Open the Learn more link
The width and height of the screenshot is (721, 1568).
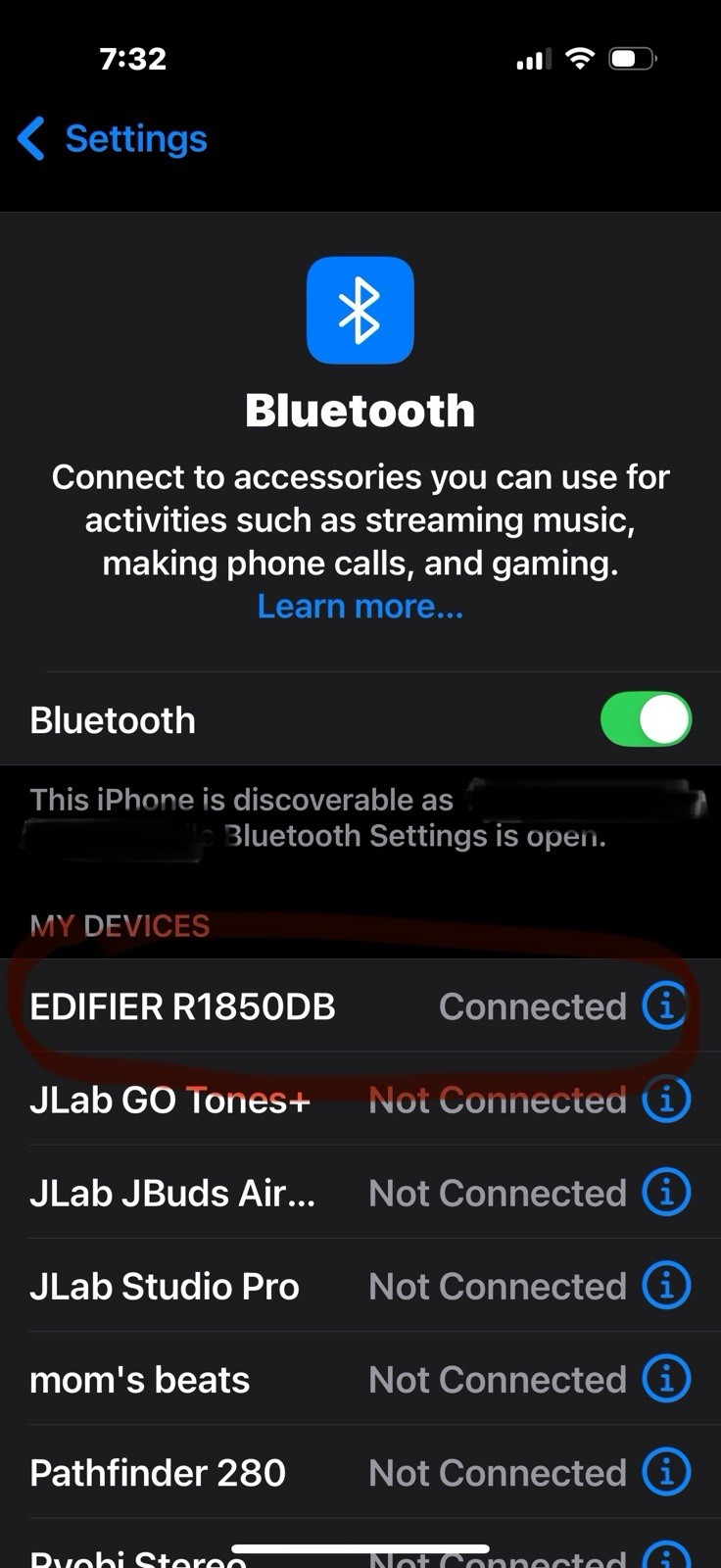(x=360, y=607)
